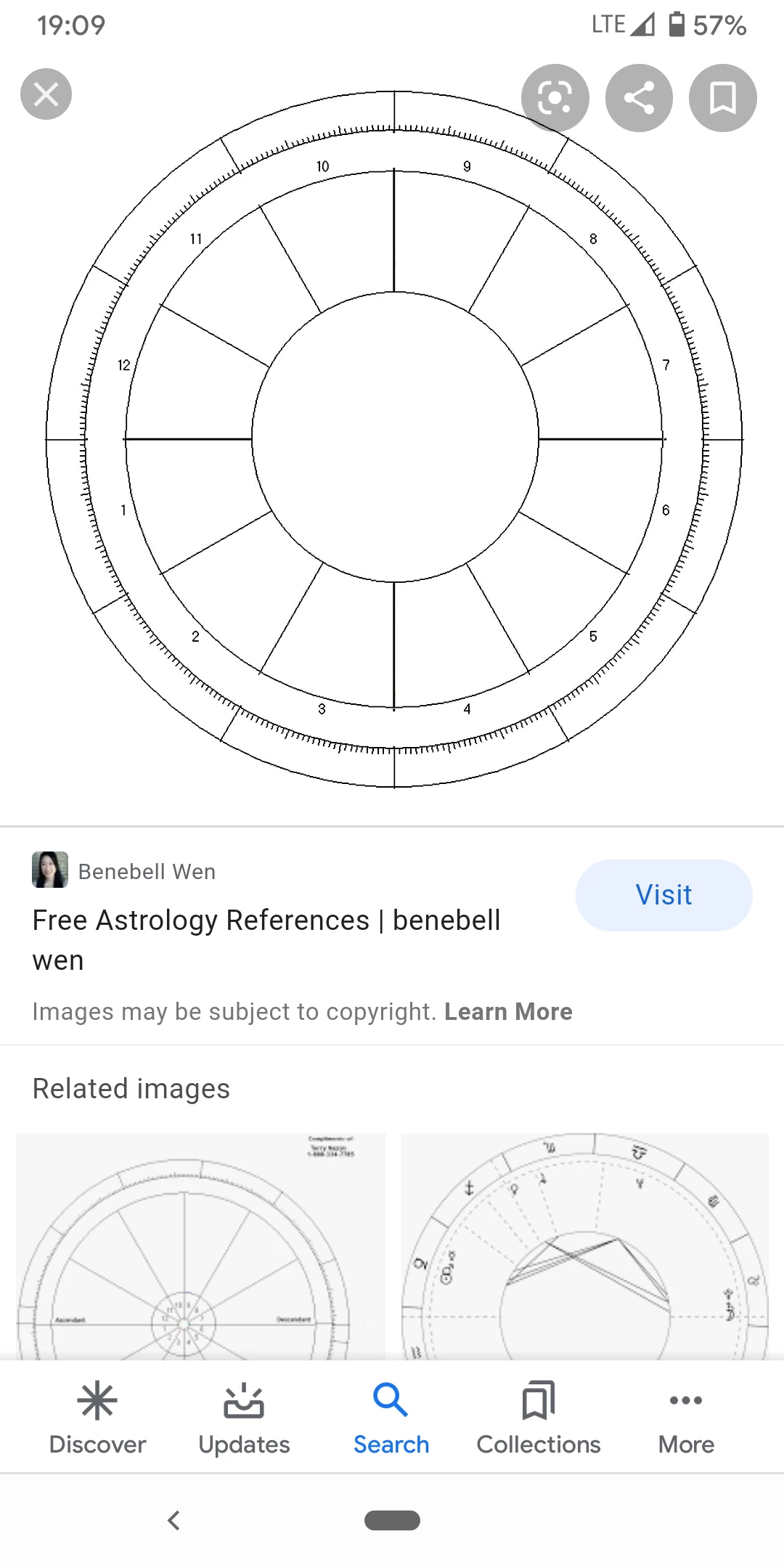Tap the Visit button
Viewport: 784px width, 1568px height.
coord(663,895)
